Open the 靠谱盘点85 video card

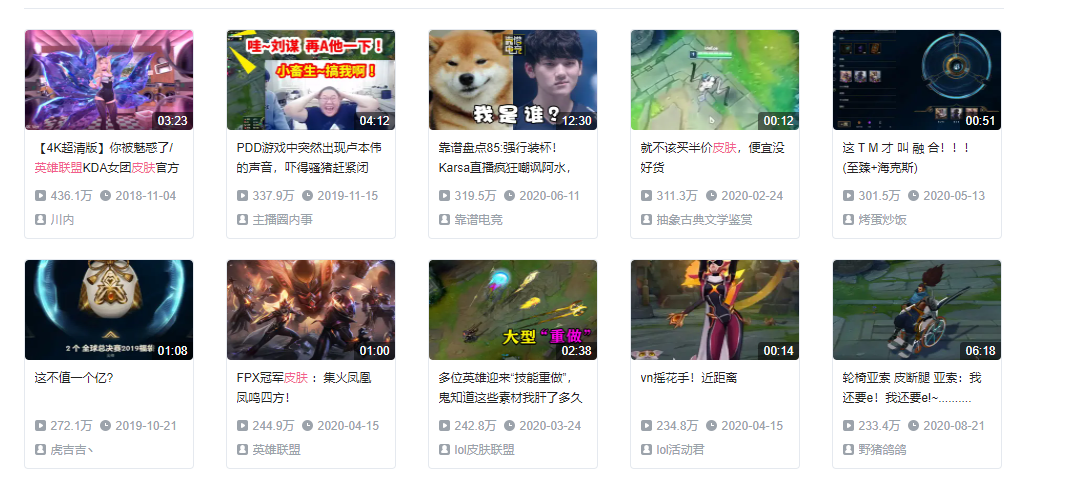(x=513, y=80)
